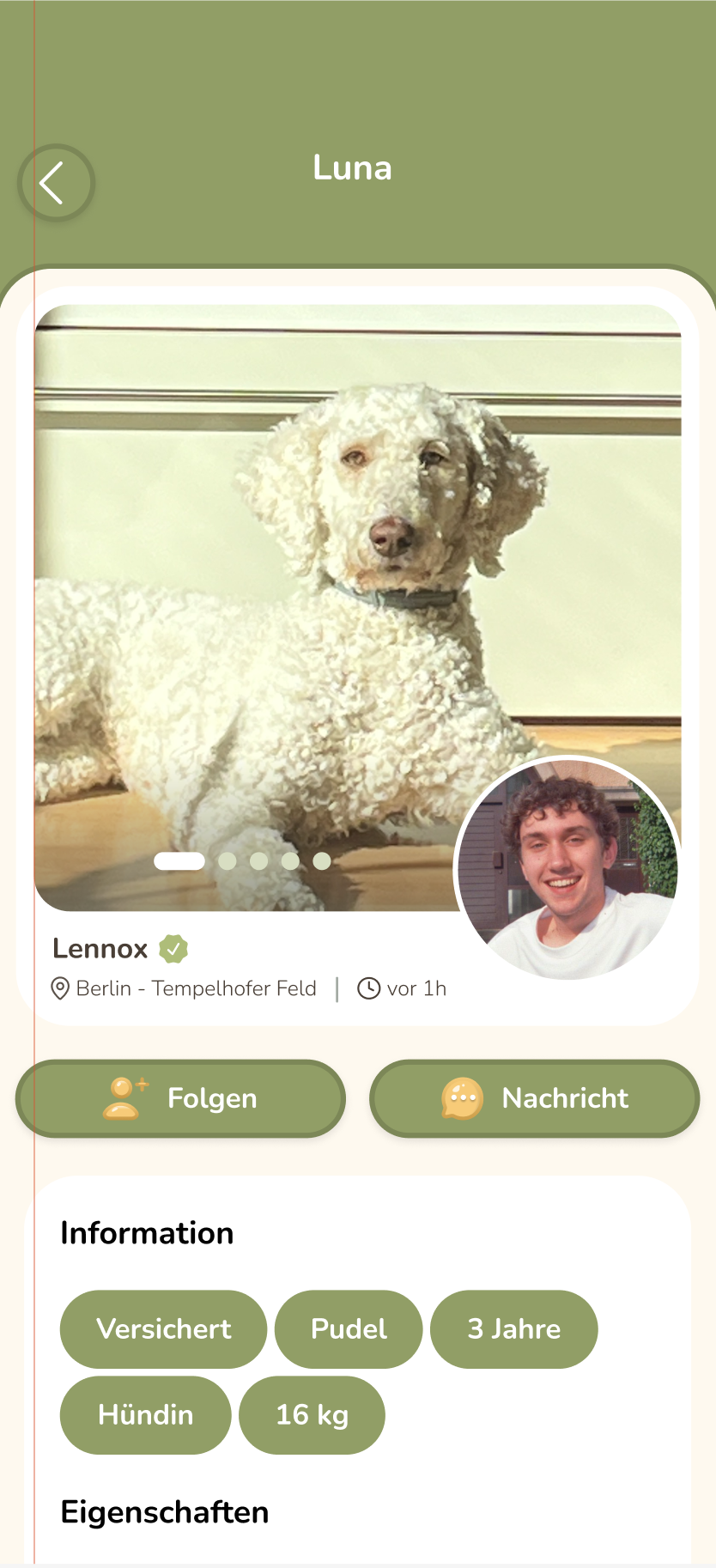Image resolution: width=716 pixels, height=1568 pixels.
Task: Select the Hündin chip
Action: 145,1415
